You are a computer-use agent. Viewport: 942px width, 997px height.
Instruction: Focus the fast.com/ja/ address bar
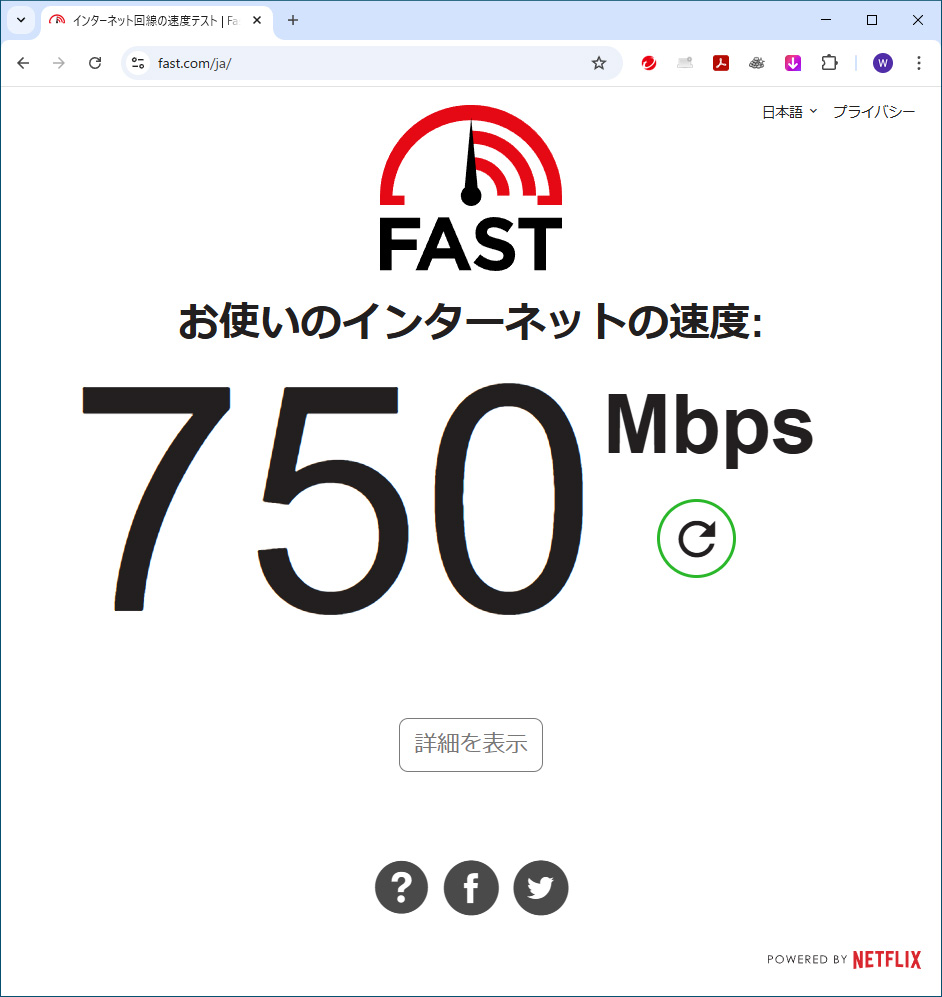point(360,63)
